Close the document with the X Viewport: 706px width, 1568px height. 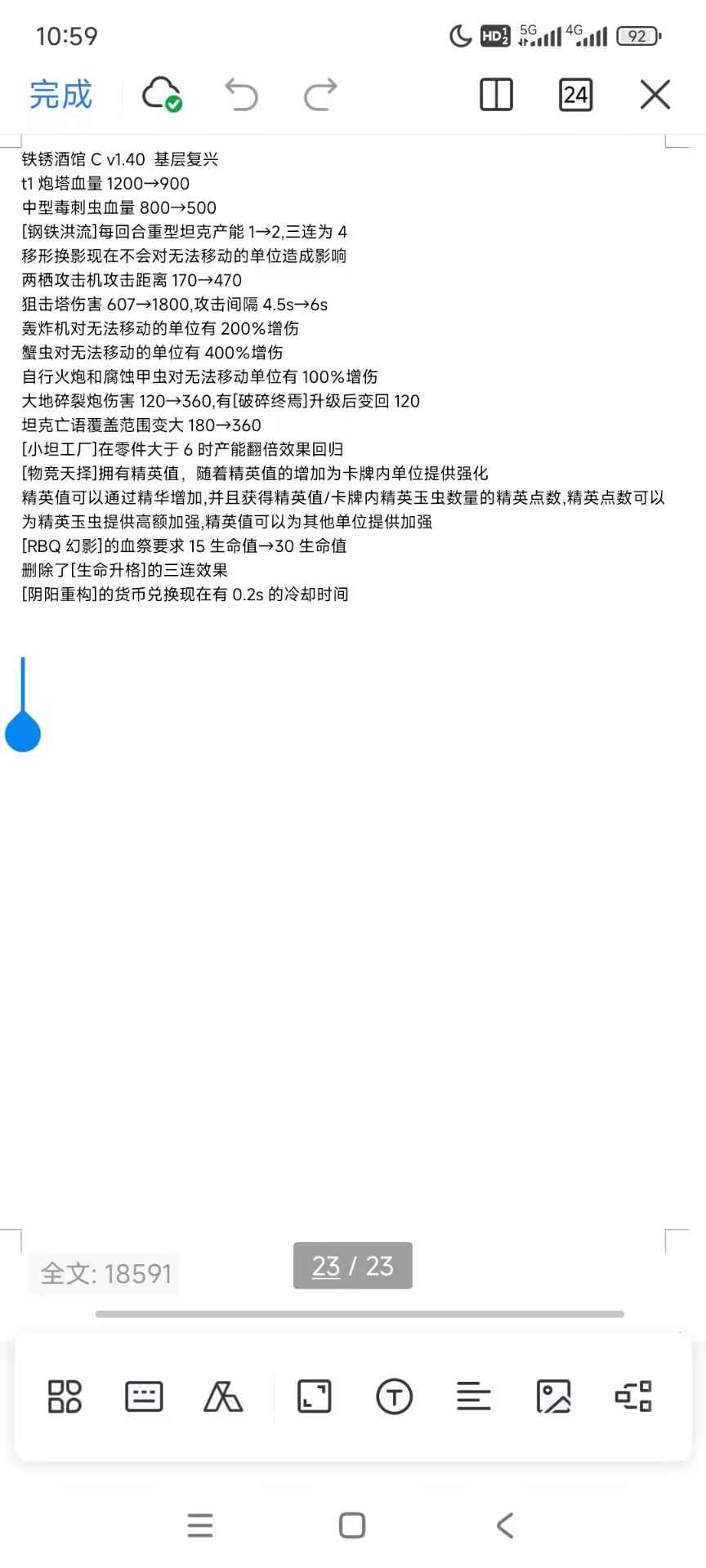point(655,95)
